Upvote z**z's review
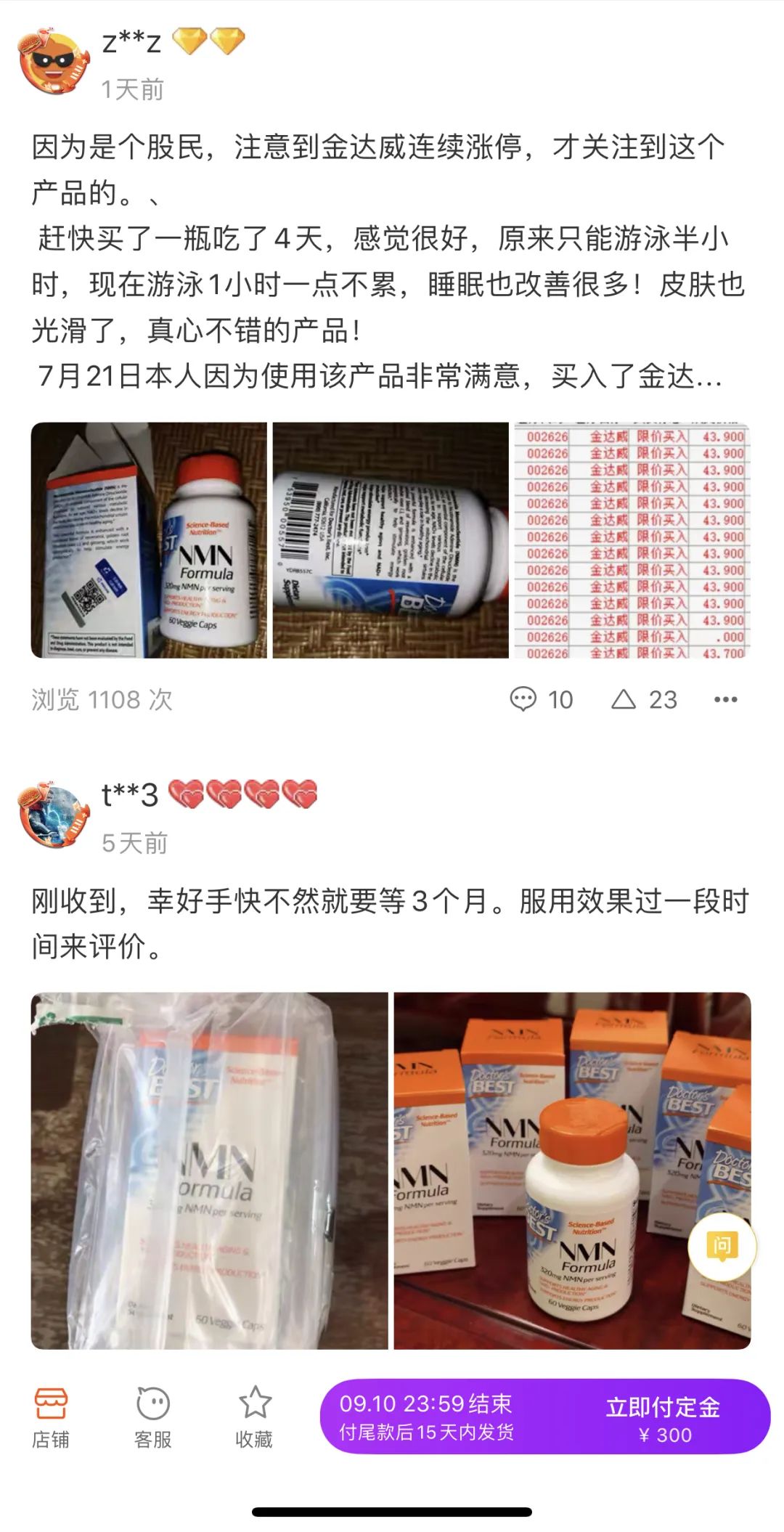The width and height of the screenshot is (784, 1532). (x=643, y=699)
